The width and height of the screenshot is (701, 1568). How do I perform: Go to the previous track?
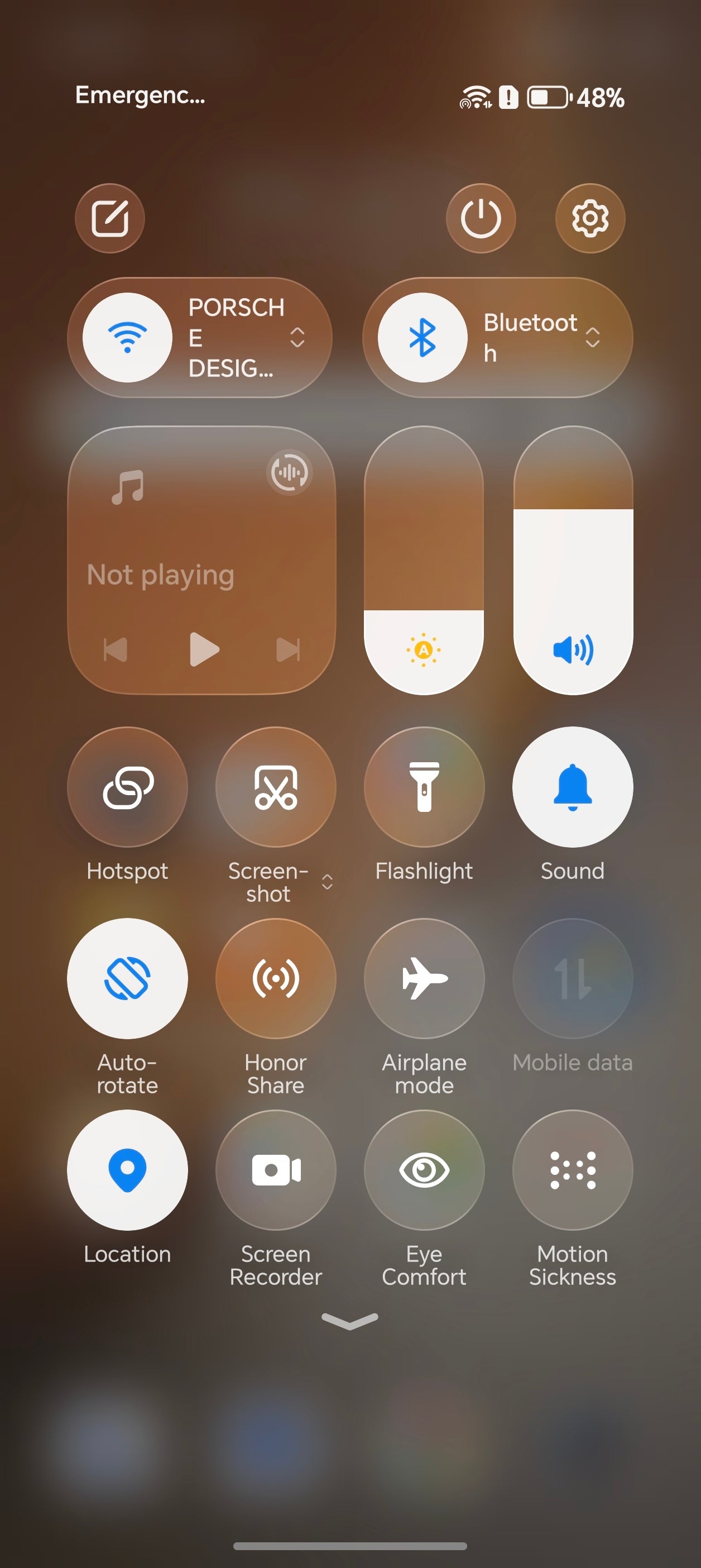(116, 649)
